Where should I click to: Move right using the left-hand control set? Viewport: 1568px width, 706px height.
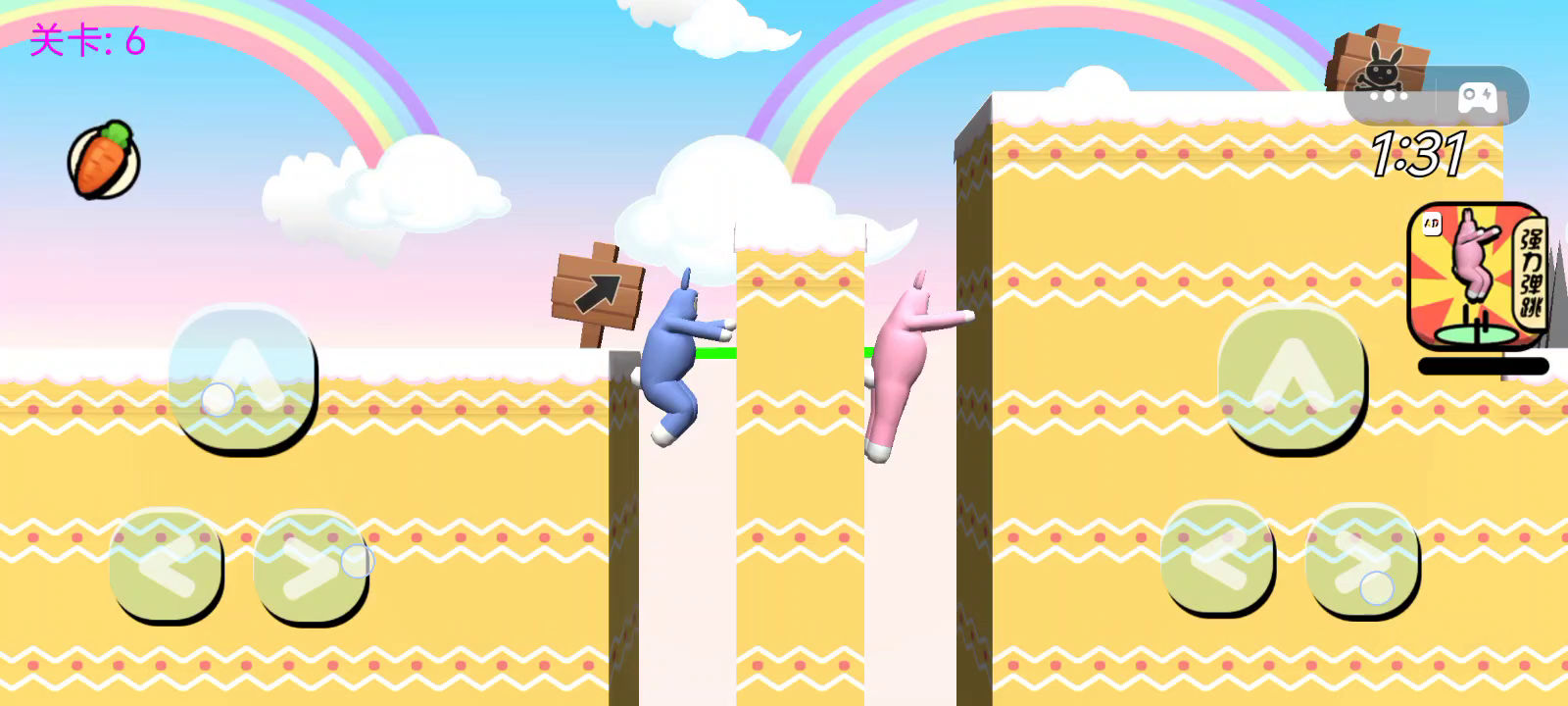pyautogui.click(x=309, y=566)
